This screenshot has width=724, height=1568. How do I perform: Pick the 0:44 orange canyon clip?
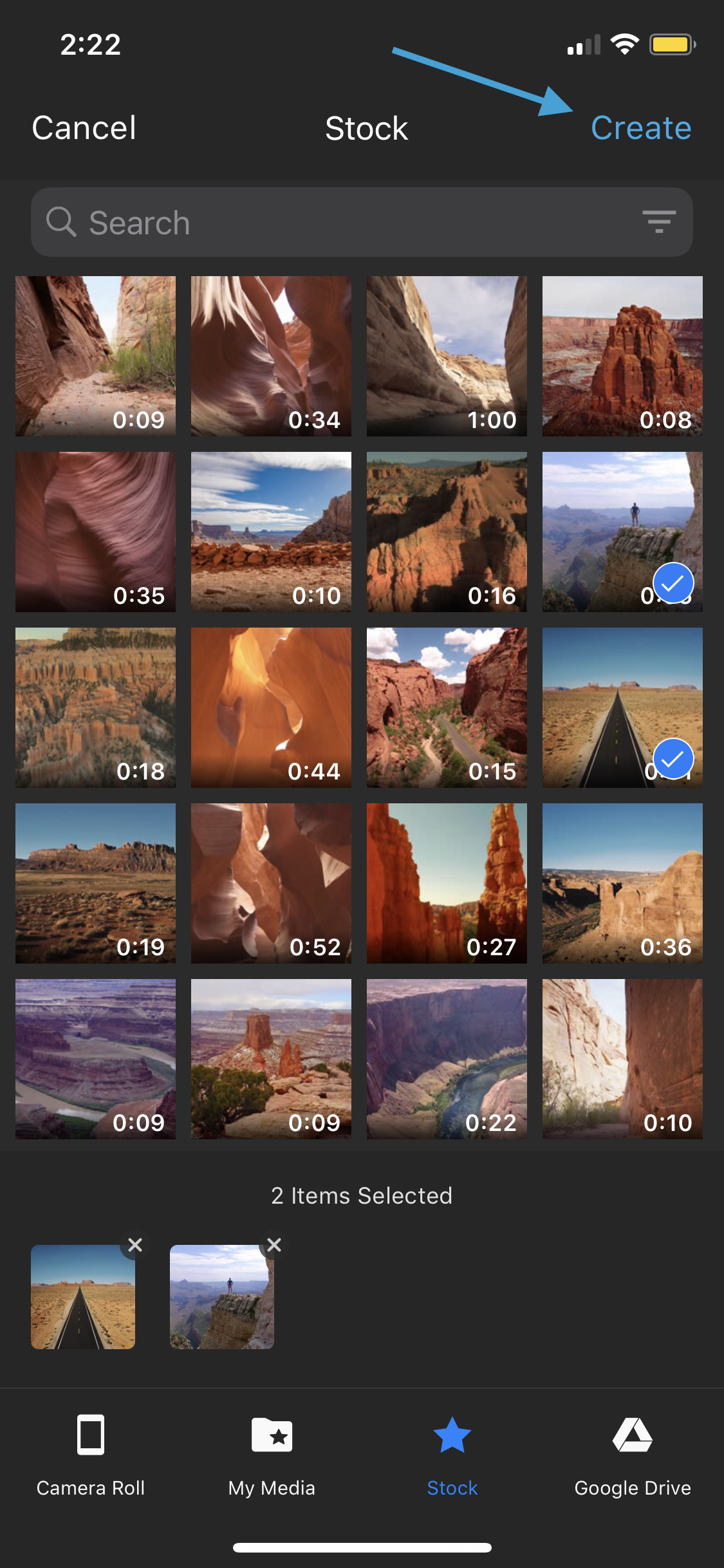point(271,707)
